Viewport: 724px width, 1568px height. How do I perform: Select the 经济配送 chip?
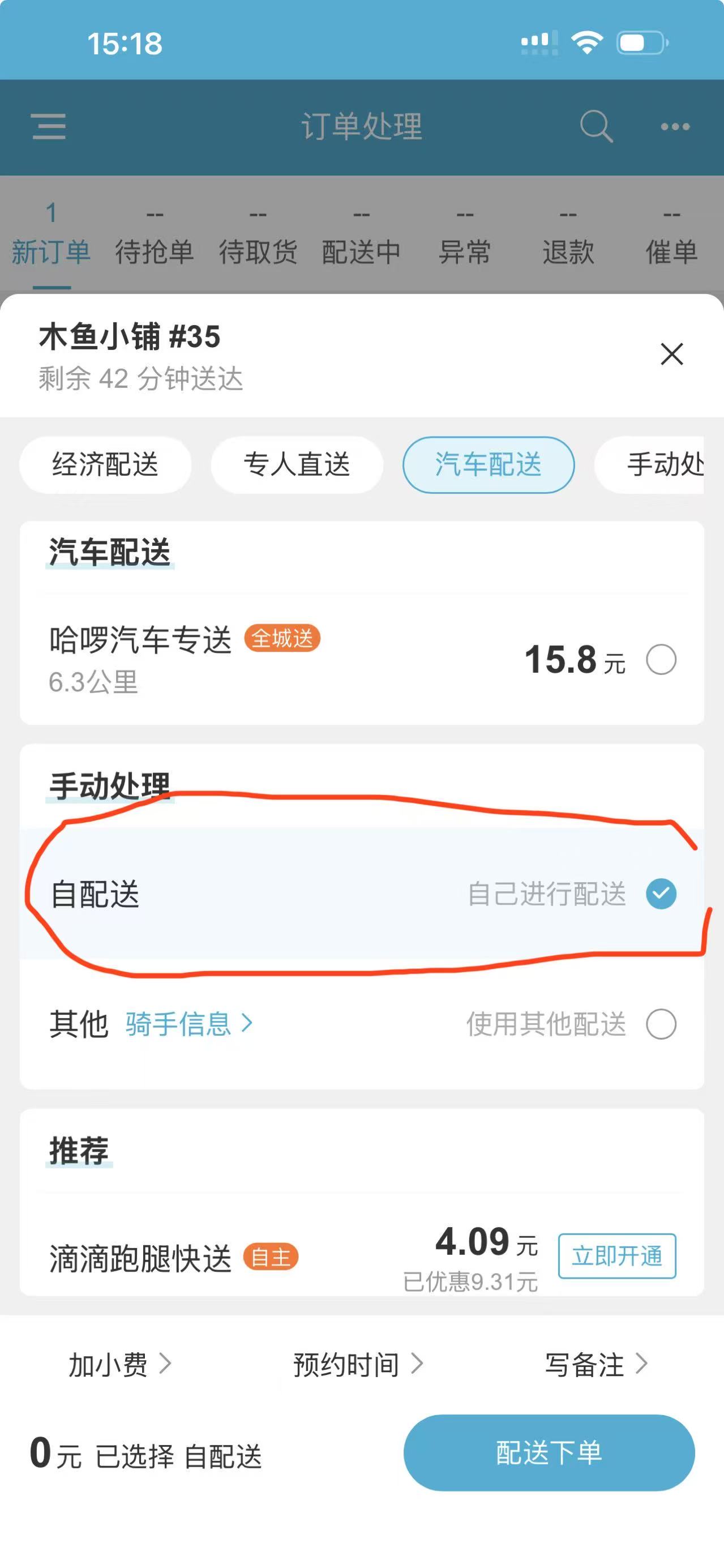point(105,464)
